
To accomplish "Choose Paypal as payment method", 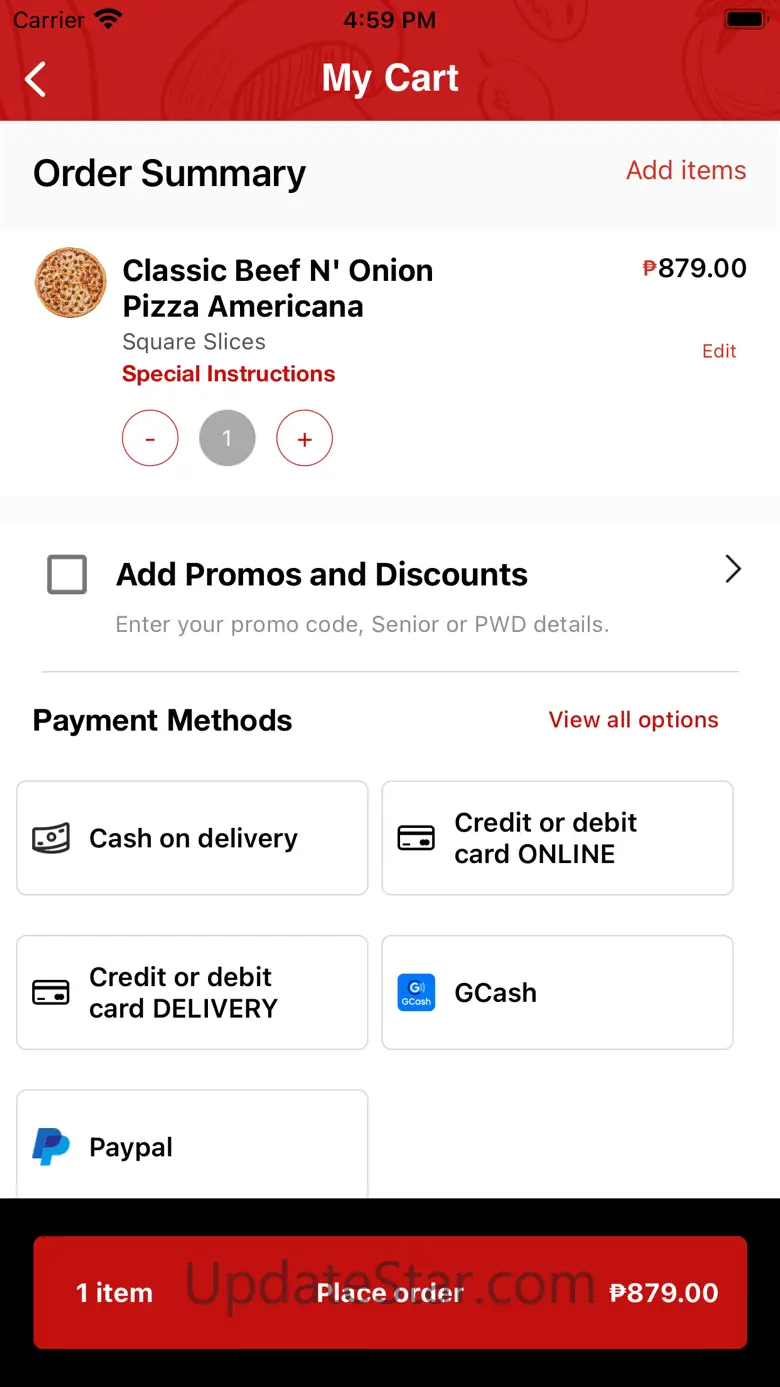I will click(192, 1146).
